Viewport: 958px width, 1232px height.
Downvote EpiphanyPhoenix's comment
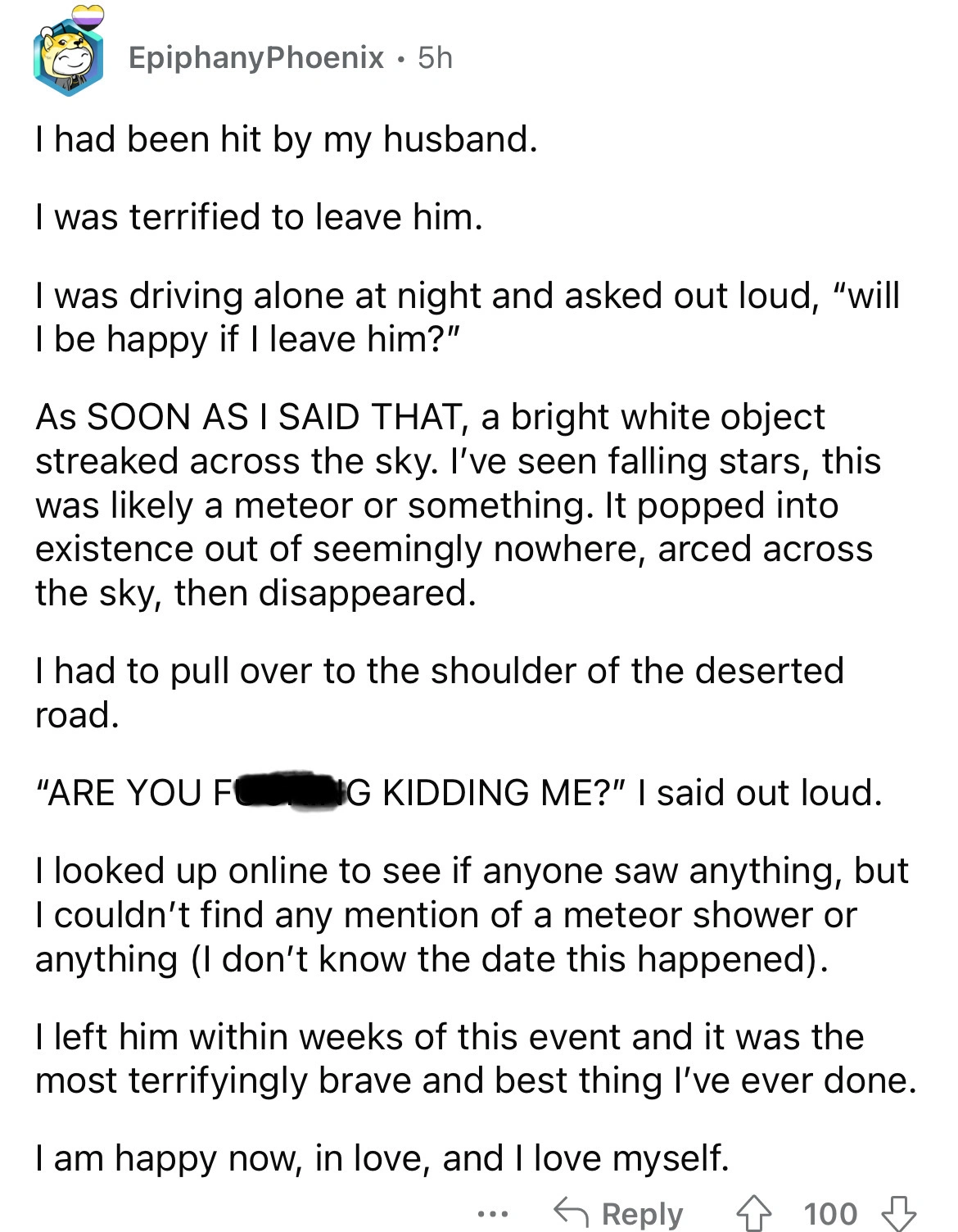point(898,1212)
